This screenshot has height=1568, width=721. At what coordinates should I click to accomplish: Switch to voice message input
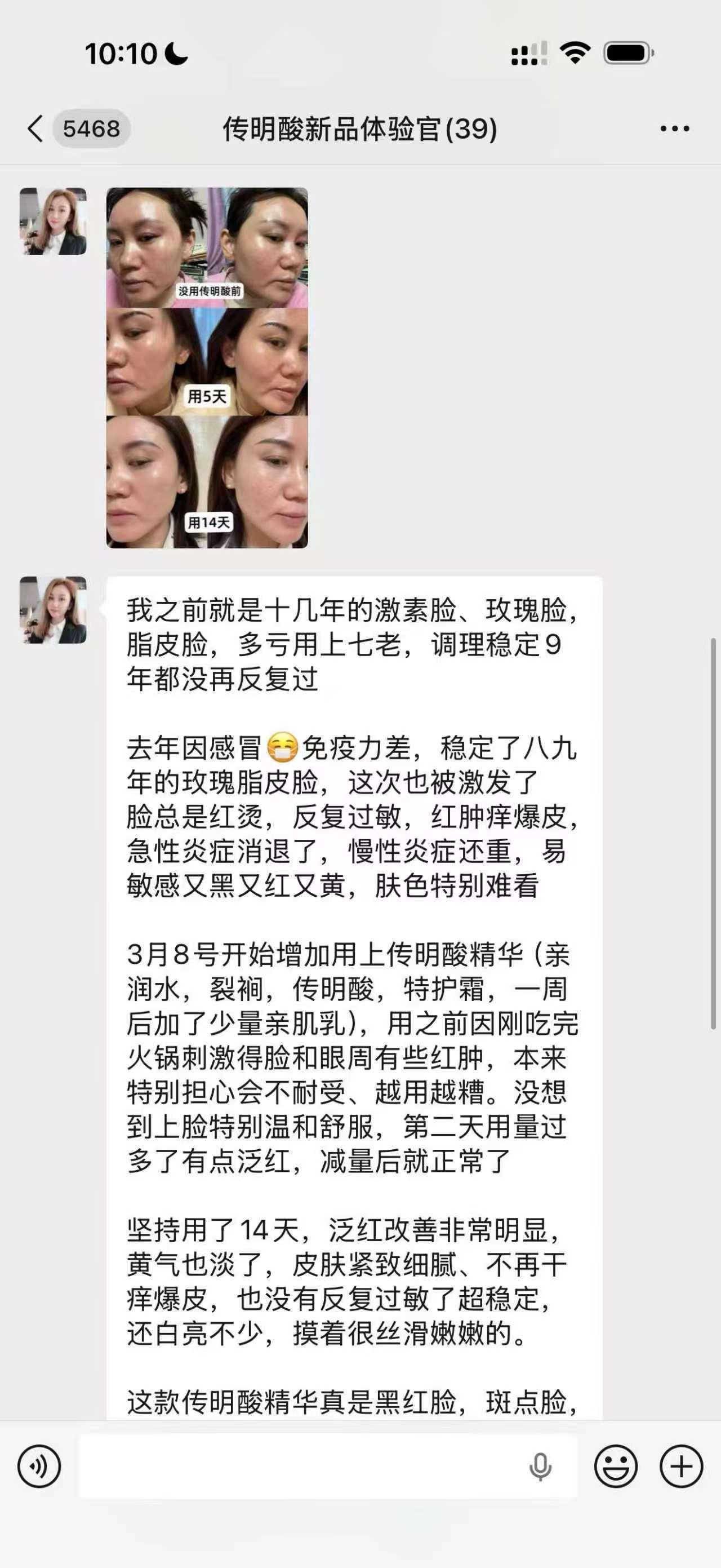pyautogui.click(x=39, y=1466)
